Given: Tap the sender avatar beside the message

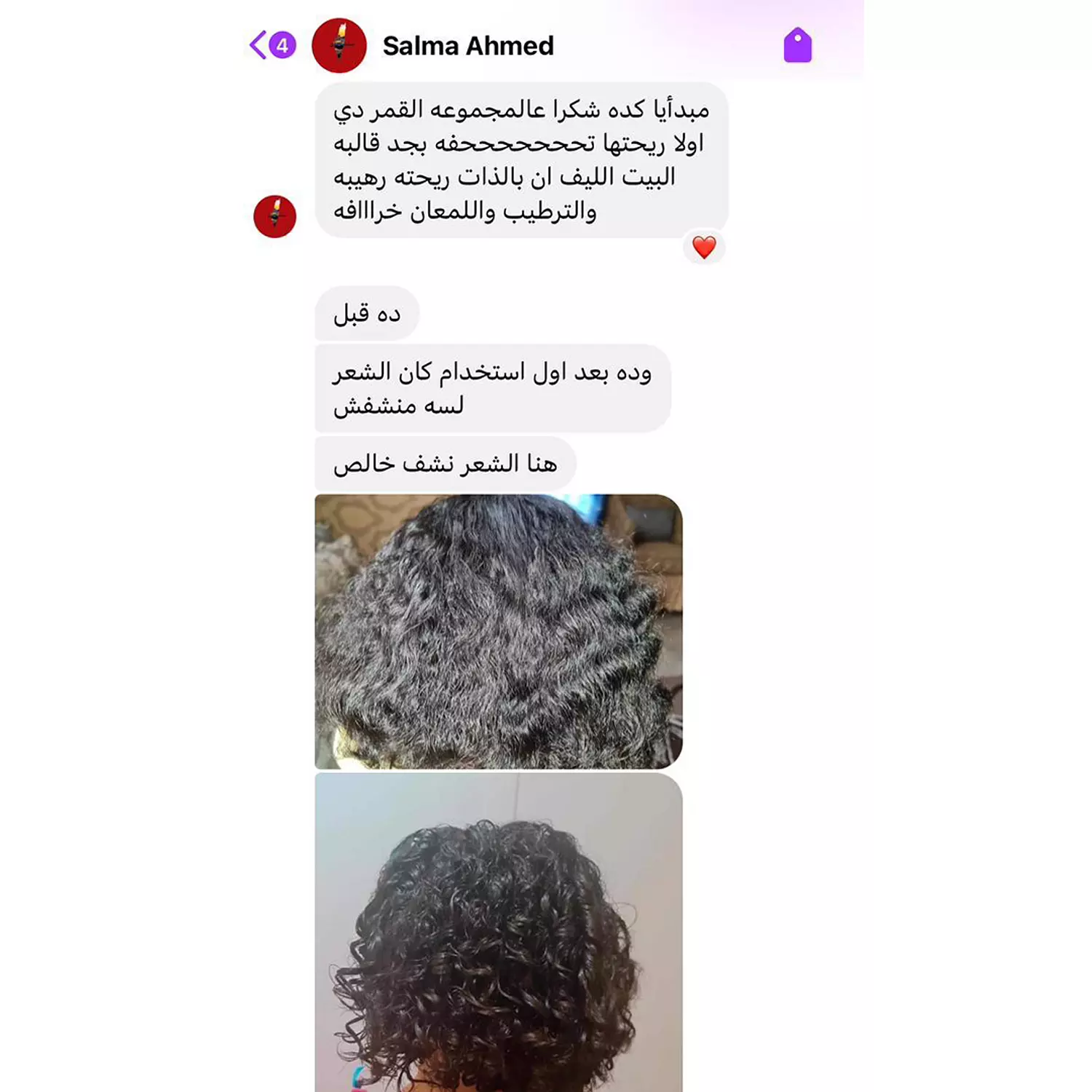Looking at the screenshot, I should pyautogui.click(x=274, y=216).
